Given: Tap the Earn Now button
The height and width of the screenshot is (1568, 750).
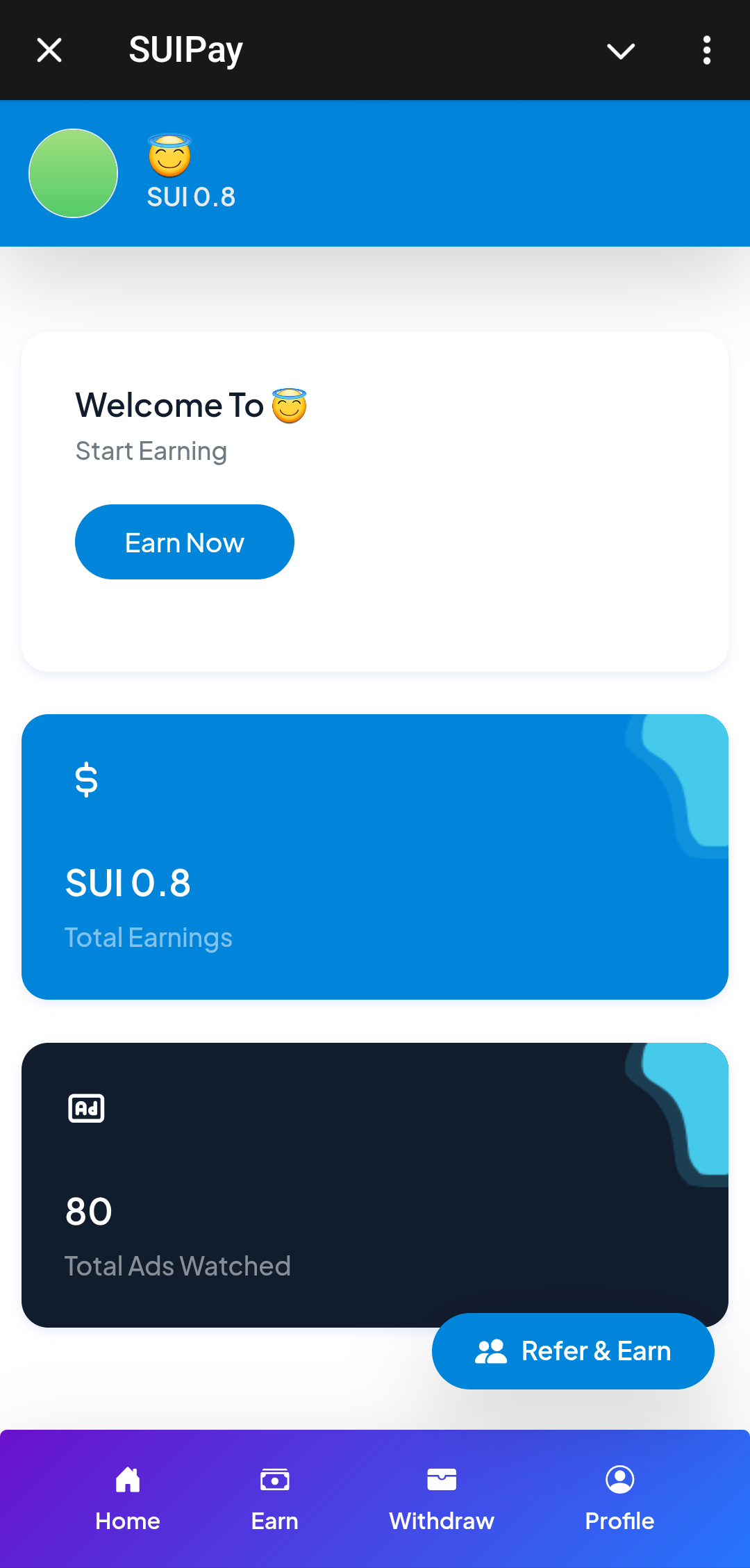Looking at the screenshot, I should (x=184, y=542).
